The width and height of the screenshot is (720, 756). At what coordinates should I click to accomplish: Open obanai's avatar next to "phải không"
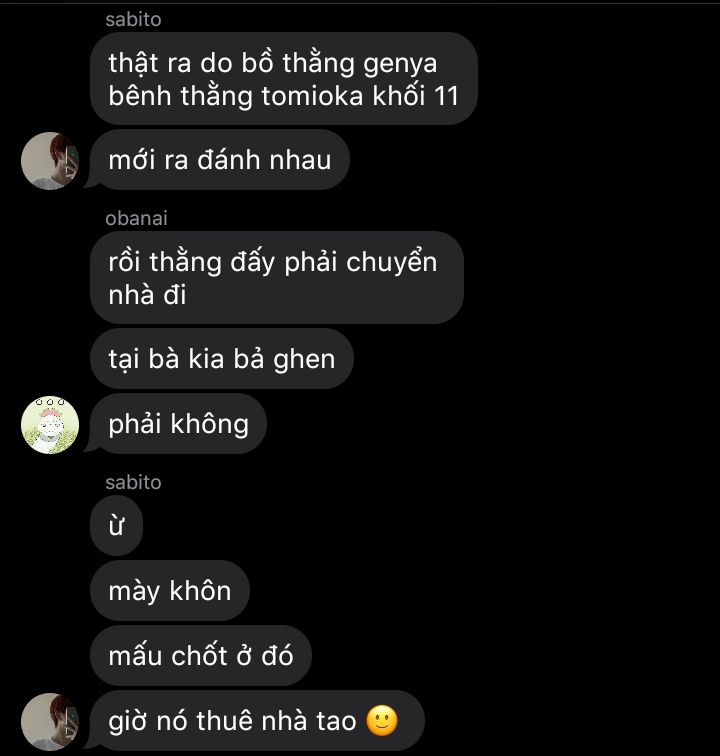[x=50, y=424]
